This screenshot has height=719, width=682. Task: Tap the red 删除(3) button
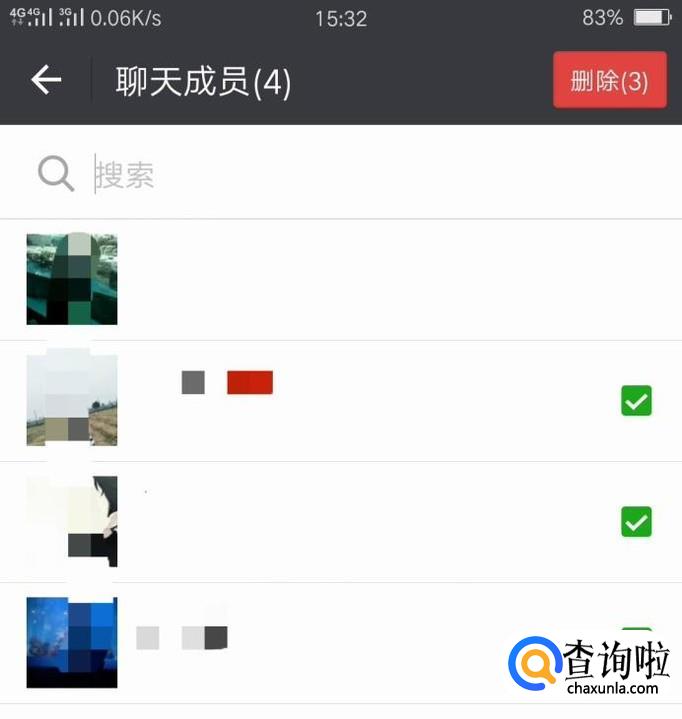pyautogui.click(x=609, y=80)
